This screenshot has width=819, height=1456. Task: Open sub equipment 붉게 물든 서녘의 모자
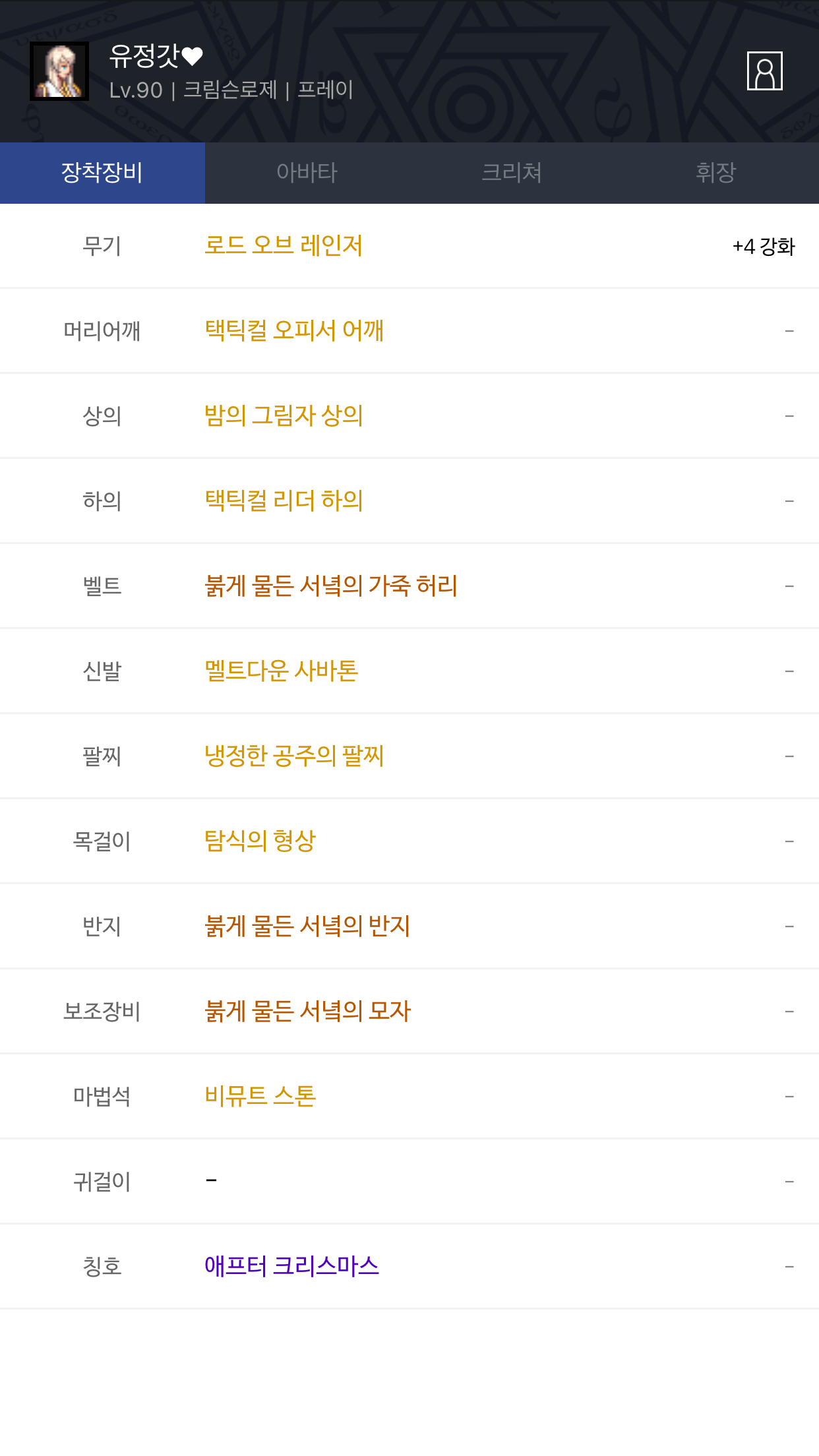307,1011
